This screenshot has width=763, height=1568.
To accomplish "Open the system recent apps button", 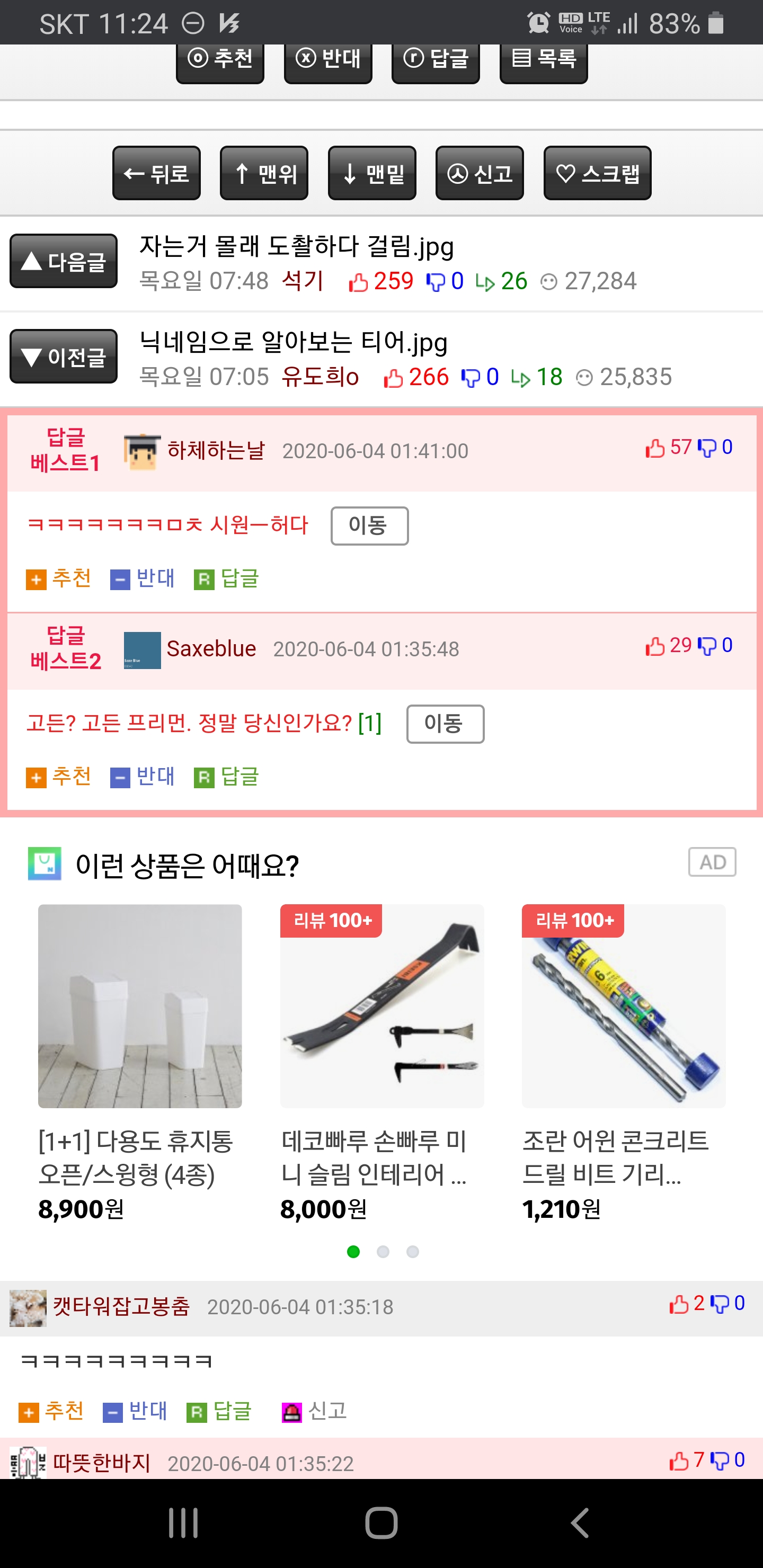I will point(183,1523).
